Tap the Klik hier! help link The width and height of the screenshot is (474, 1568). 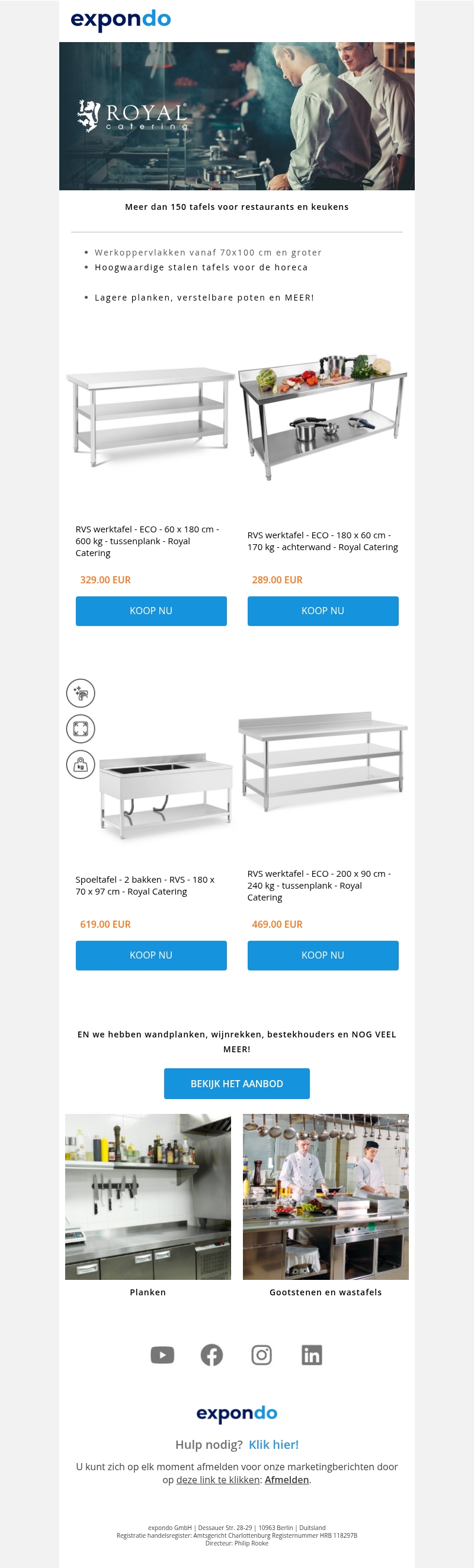(273, 1445)
